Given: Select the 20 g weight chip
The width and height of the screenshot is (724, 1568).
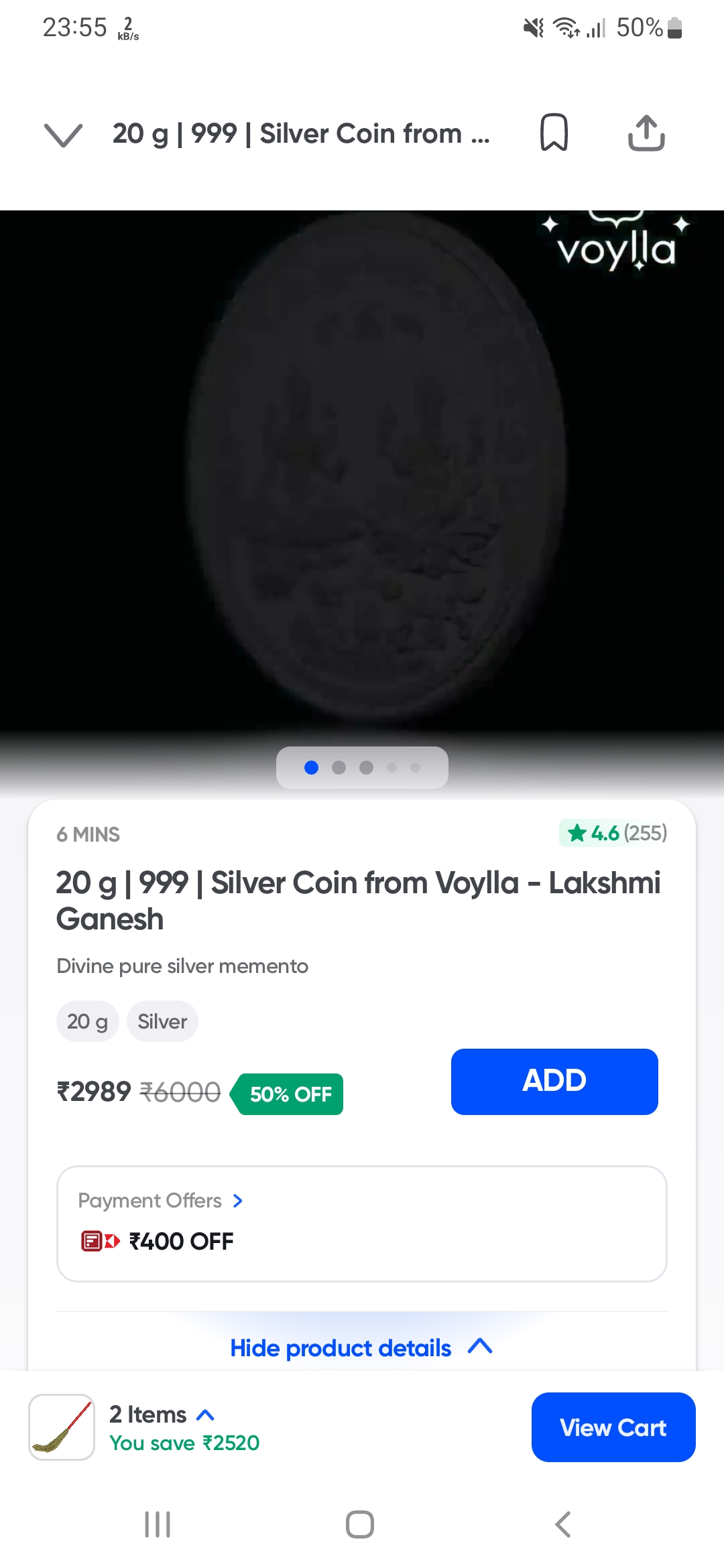Looking at the screenshot, I should click(87, 1021).
